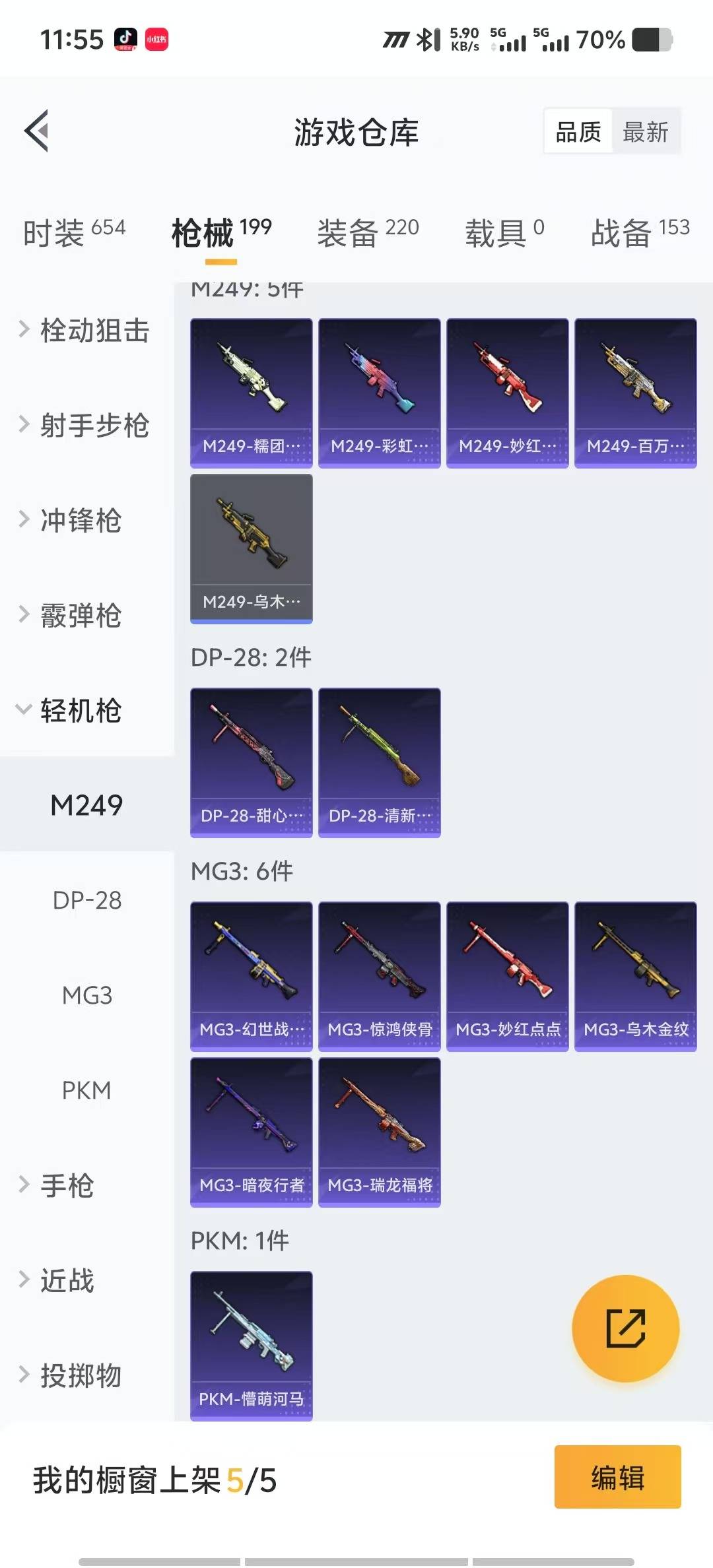Screen dimensions: 713x1568
Task: Open the M249-彩虹 skin tile
Action: (x=379, y=393)
